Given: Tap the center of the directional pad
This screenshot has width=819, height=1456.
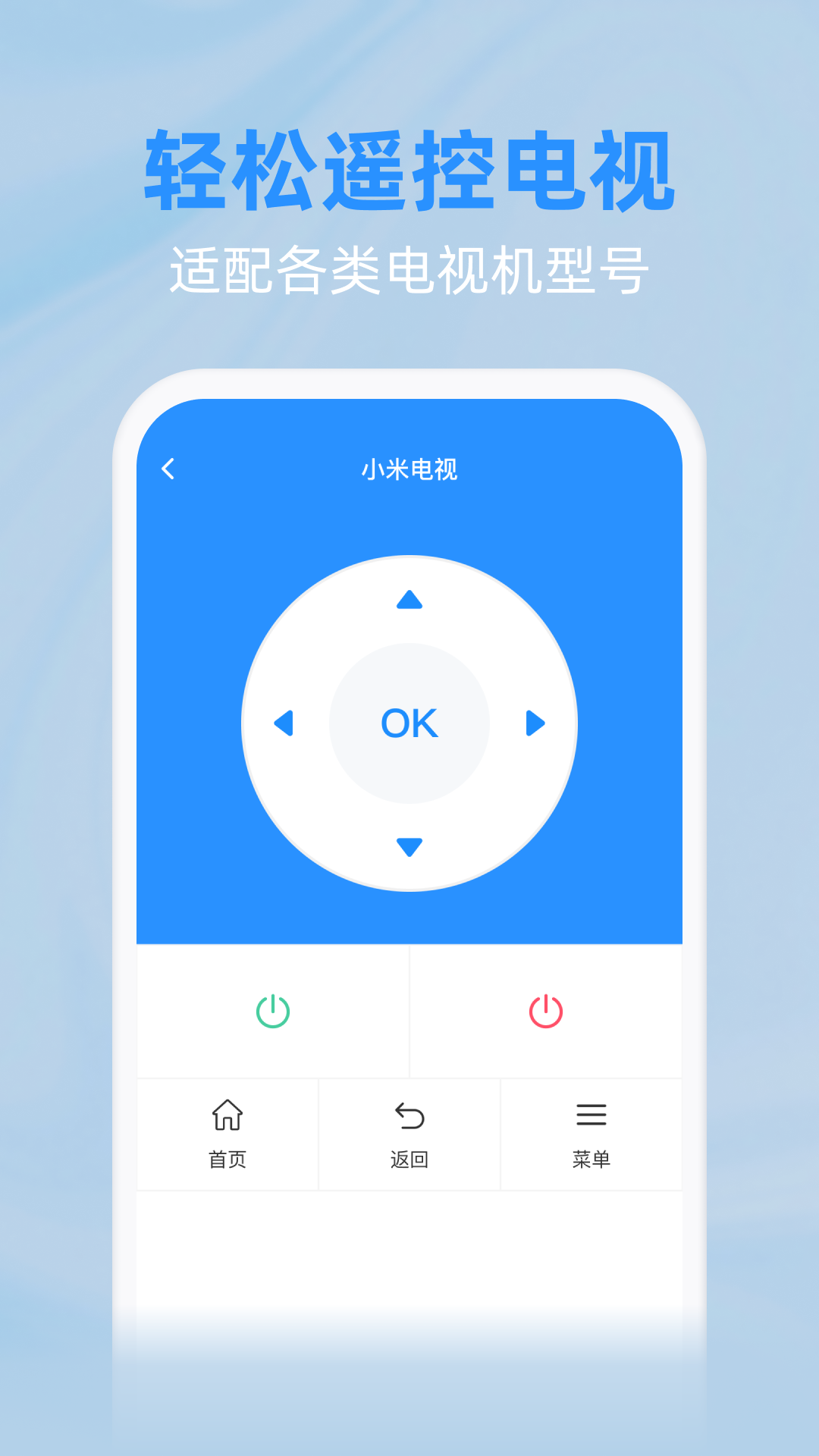Looking at the screenshot, I should [x=409, y=724].
